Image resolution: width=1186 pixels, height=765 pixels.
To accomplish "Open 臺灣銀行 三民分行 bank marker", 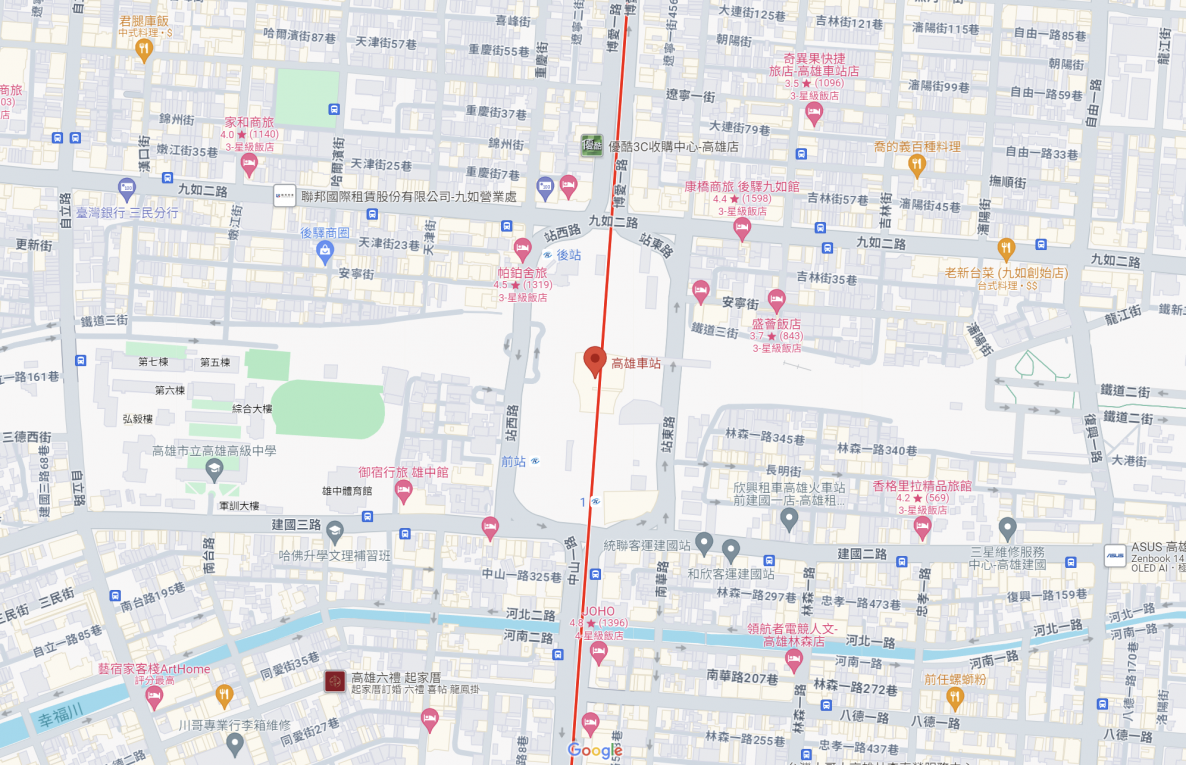I will [126, 187].
